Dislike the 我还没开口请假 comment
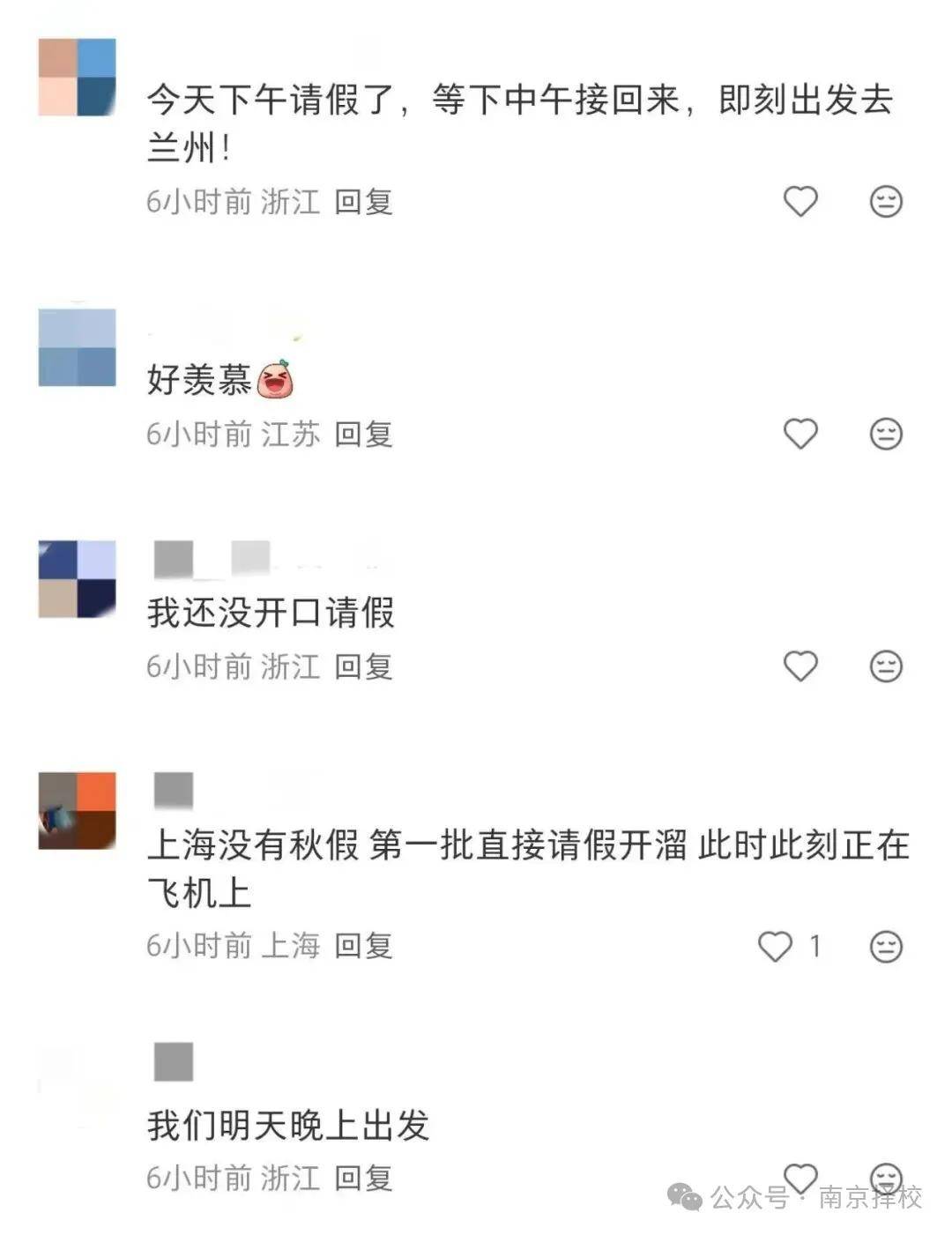This screenshot has height=1235, width=952. click(886, 666)
